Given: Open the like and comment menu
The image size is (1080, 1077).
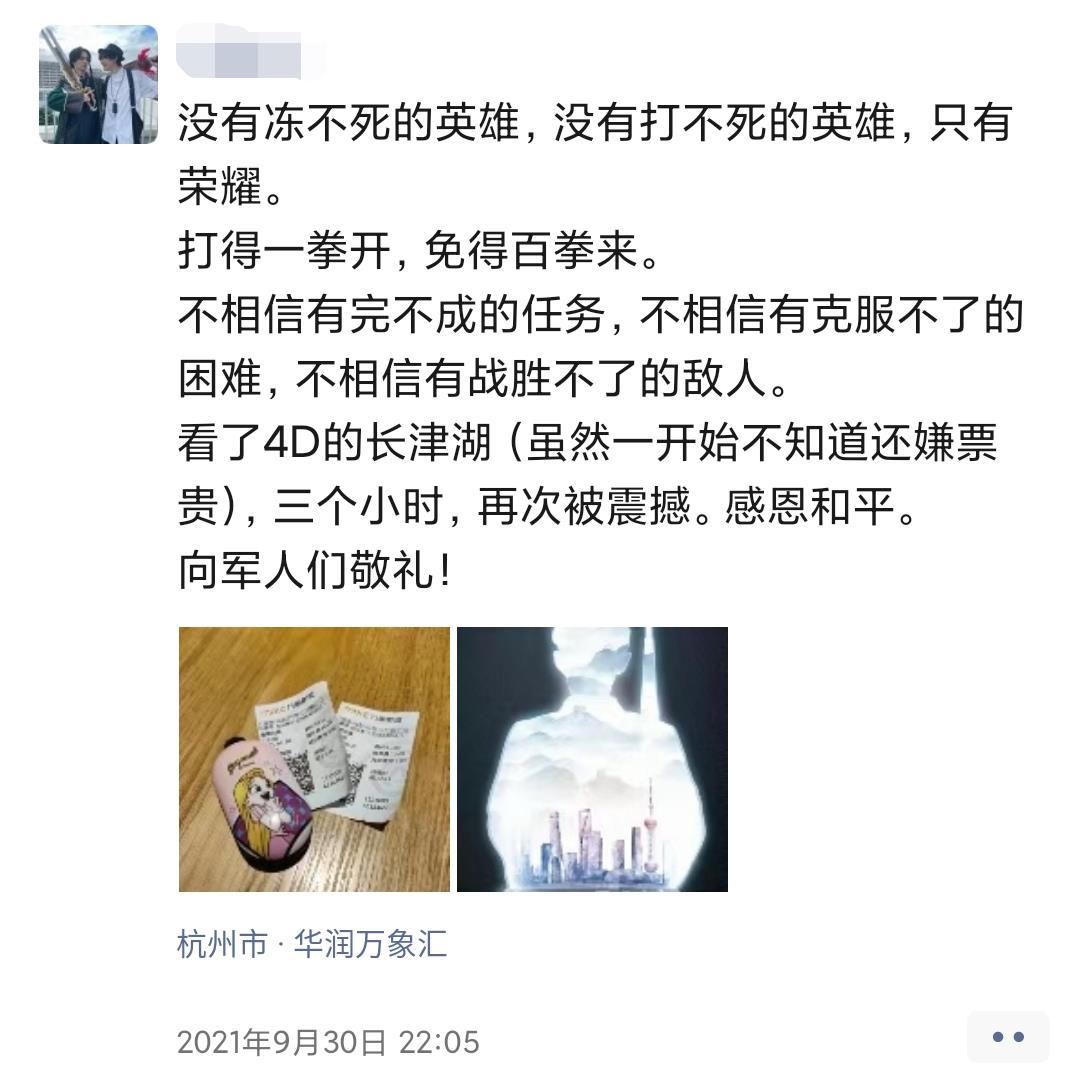Looking at the screenshot, I should 1007,1037.
